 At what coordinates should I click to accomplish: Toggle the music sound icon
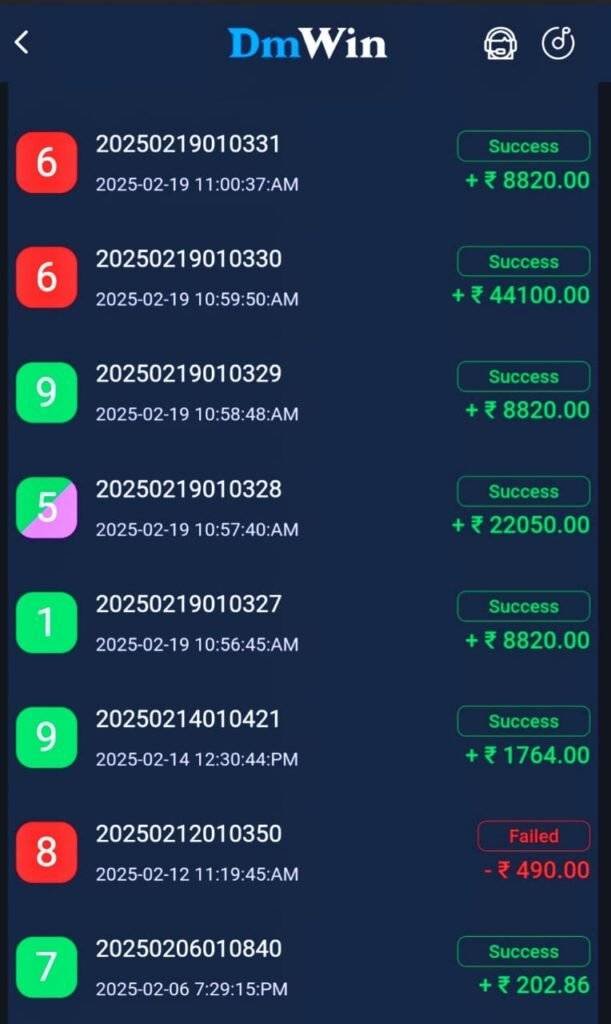559,43
